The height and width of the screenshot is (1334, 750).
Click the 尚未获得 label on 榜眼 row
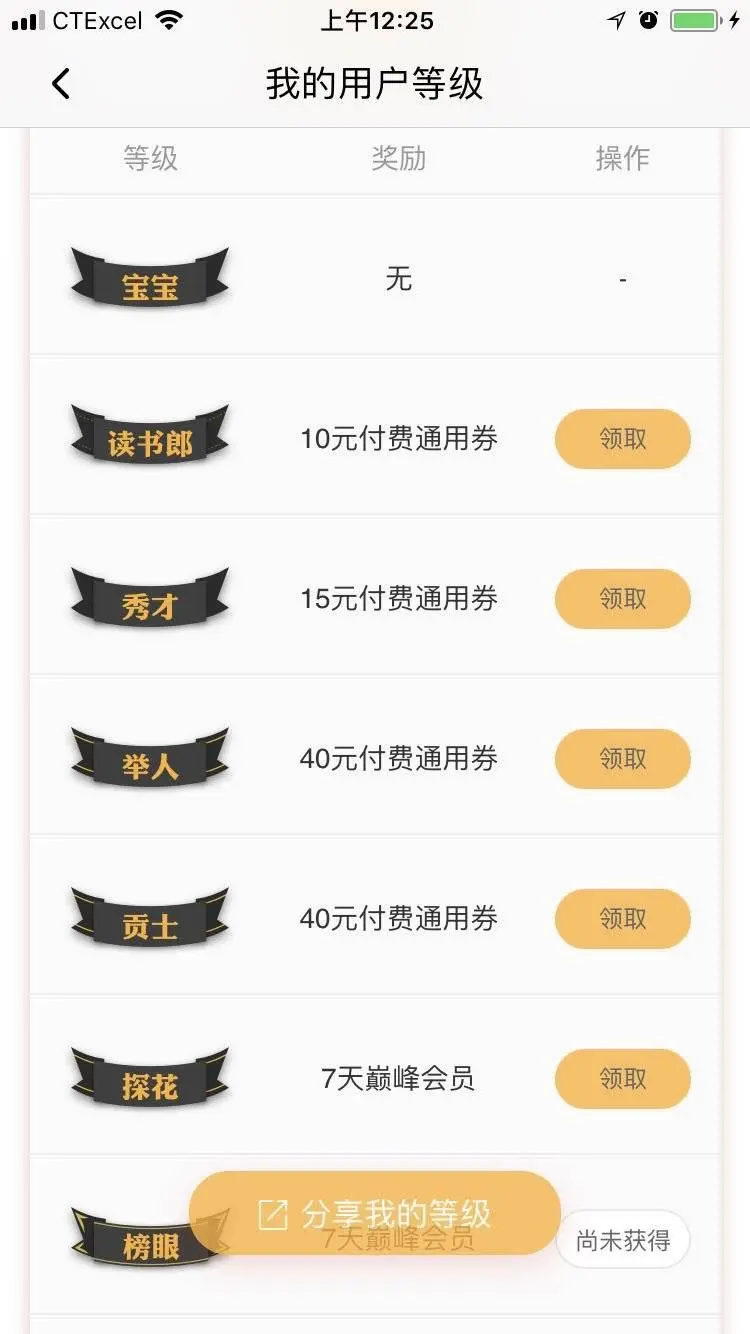click(622, 1239)
